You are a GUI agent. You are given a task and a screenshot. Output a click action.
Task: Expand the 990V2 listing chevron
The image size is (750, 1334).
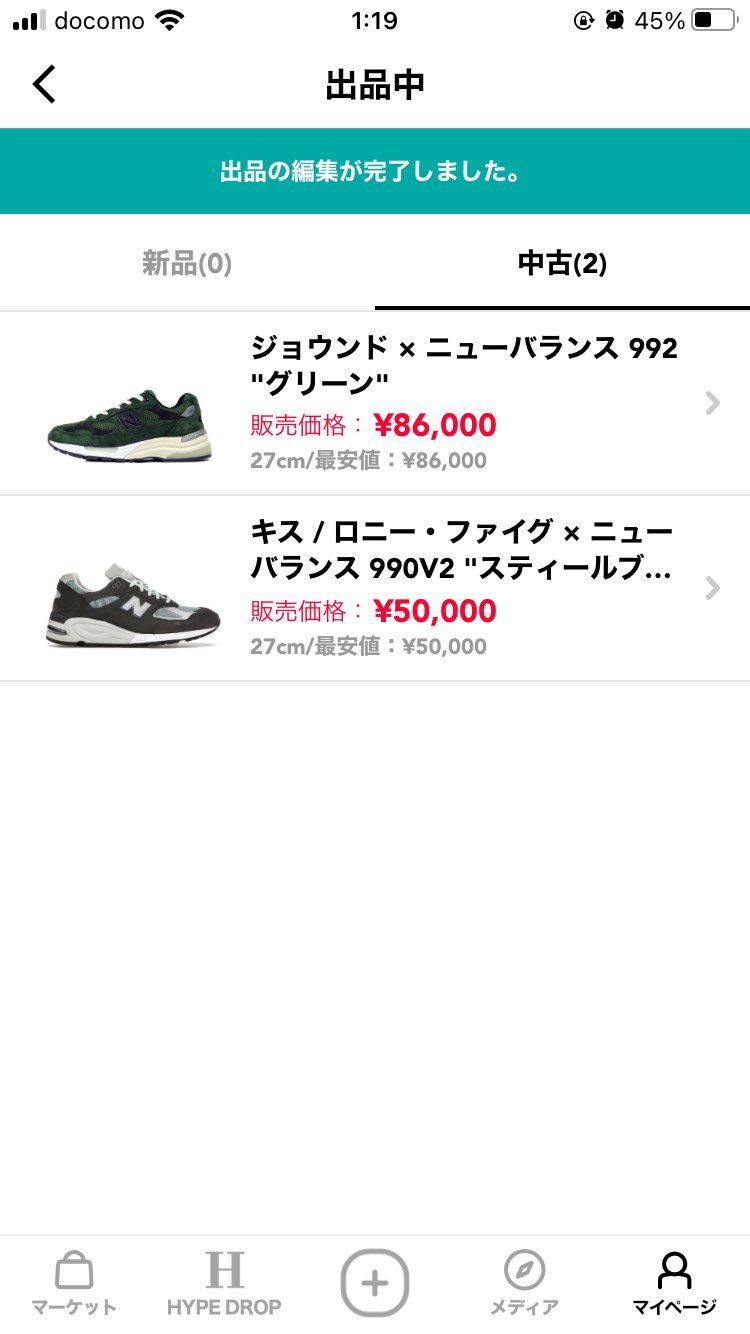[x=712, y=588]
